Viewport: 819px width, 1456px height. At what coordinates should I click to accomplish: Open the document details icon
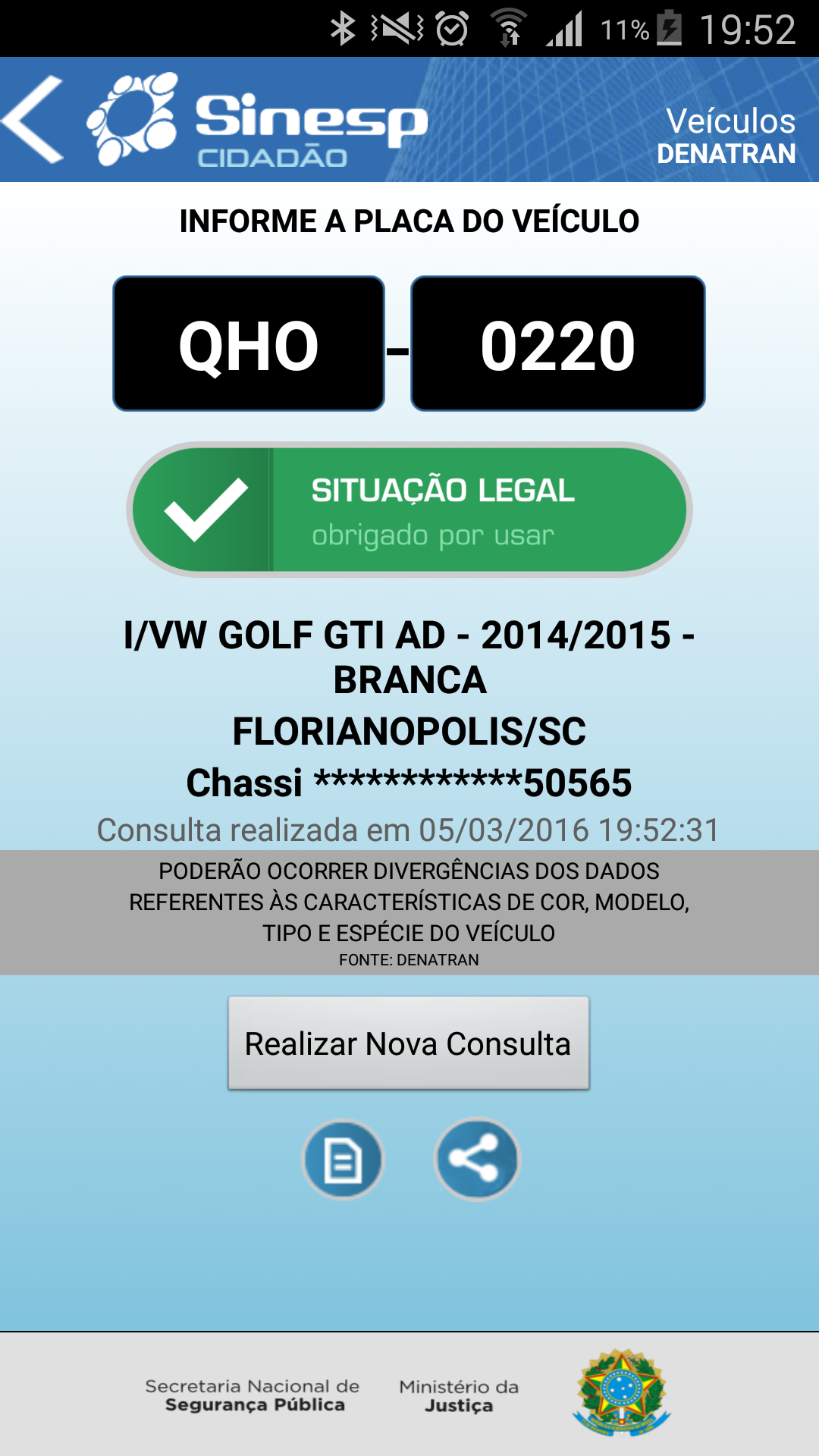(x=344, y=1159)
